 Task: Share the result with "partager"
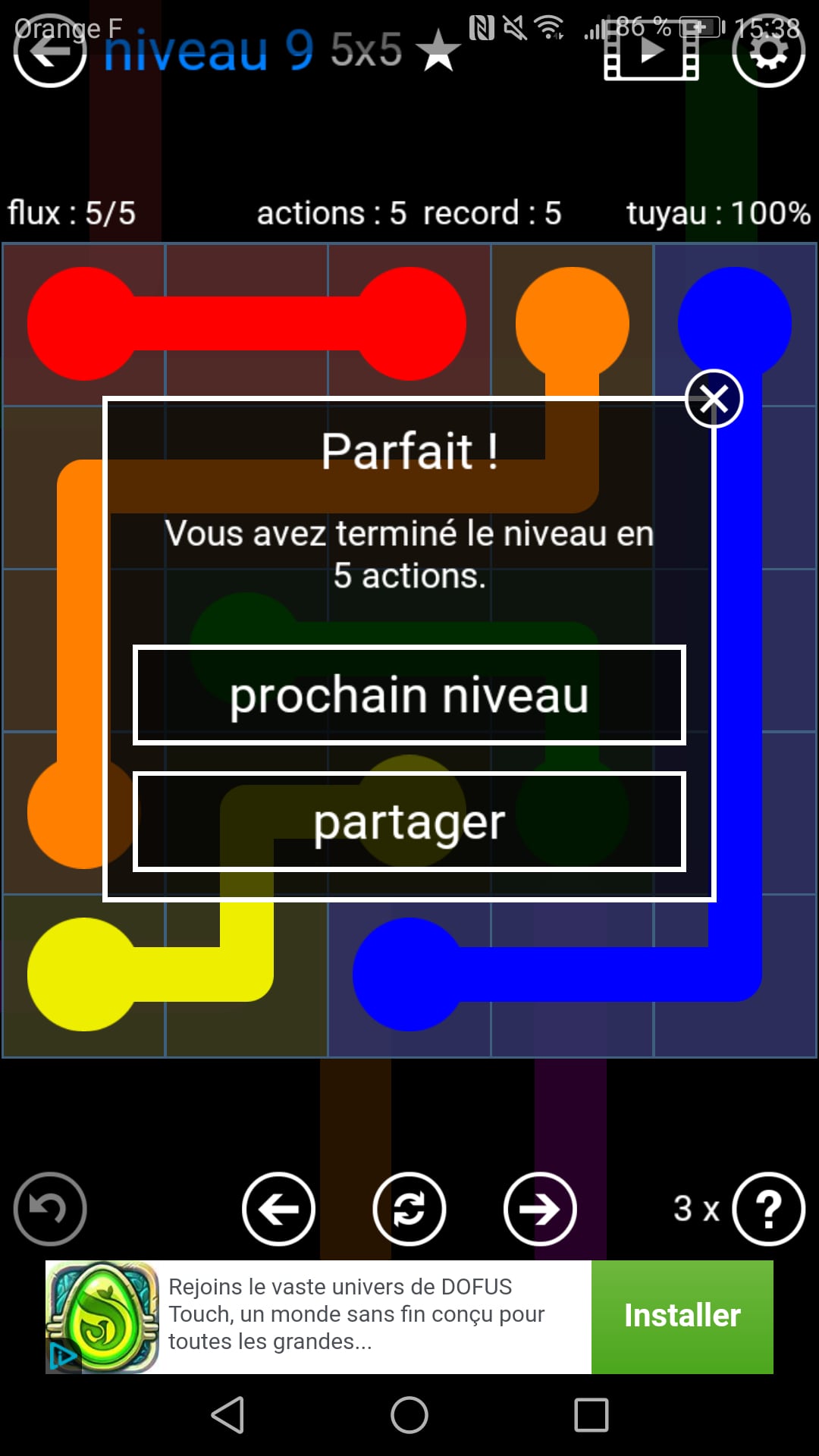(409, 821)
